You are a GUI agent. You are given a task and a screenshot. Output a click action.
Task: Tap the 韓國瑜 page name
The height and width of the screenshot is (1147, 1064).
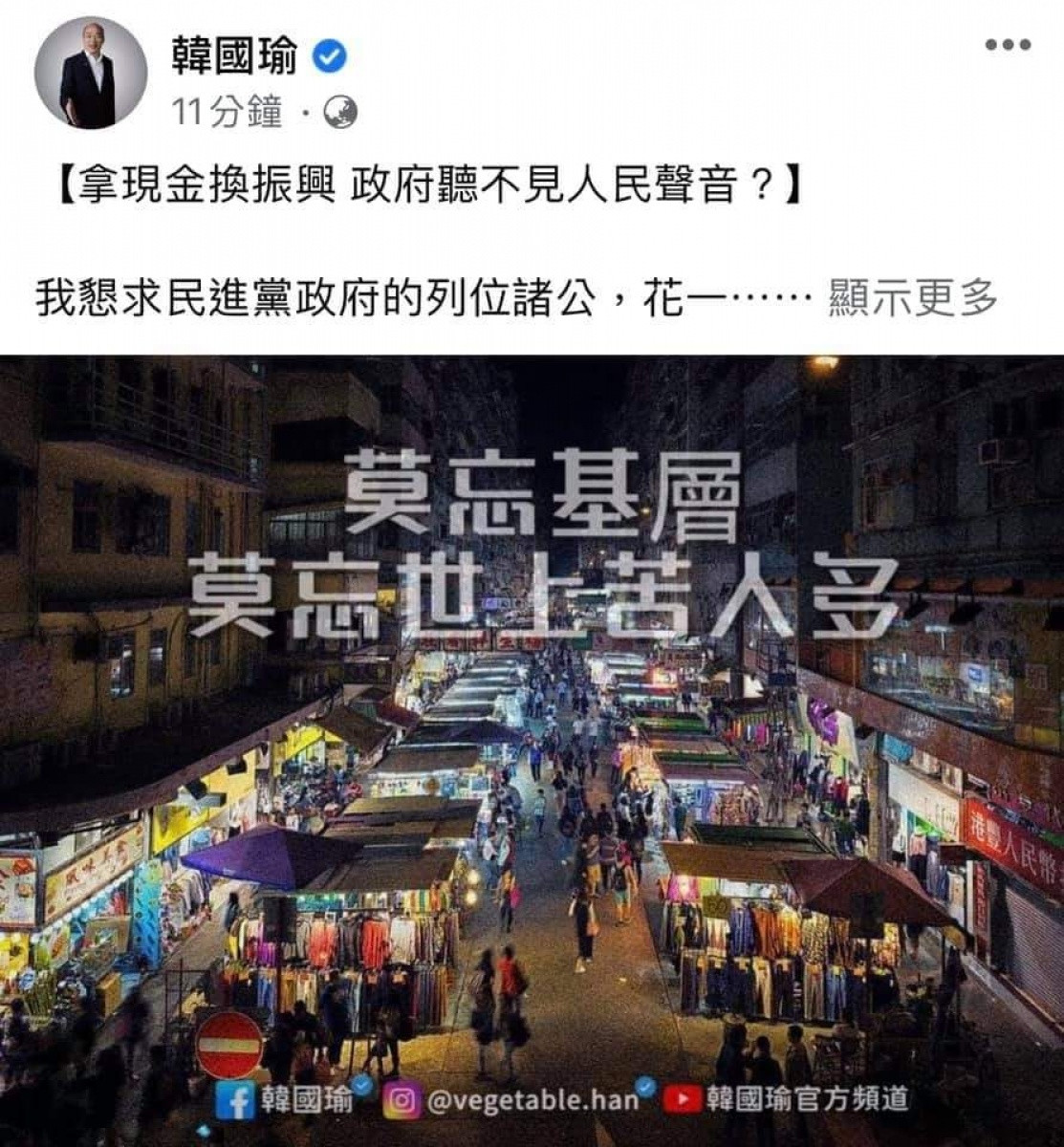(235, 56)
